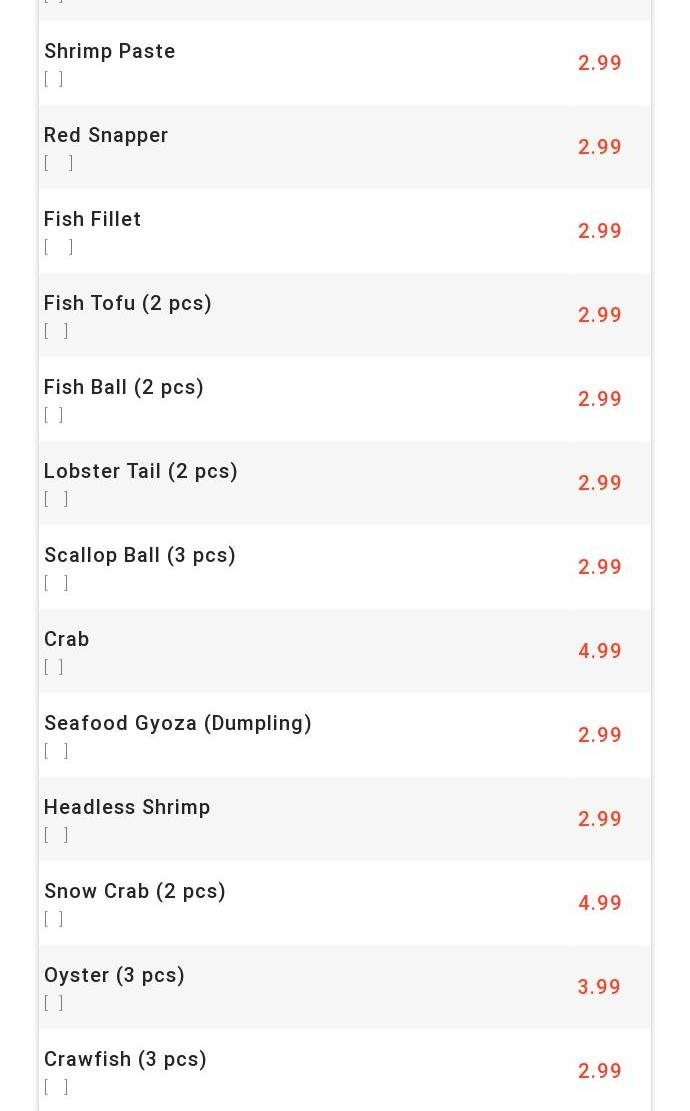Choose Fish Fillet from the list

click(93, 220)
